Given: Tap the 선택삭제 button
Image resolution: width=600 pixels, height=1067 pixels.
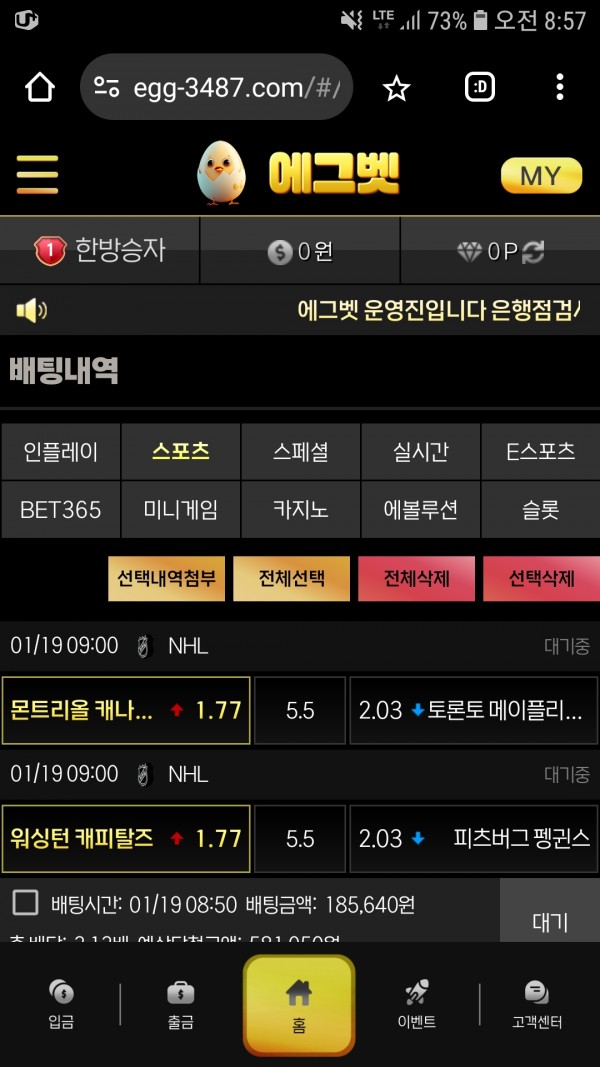Looking at the screenshot, I should (x=541, y=579).
